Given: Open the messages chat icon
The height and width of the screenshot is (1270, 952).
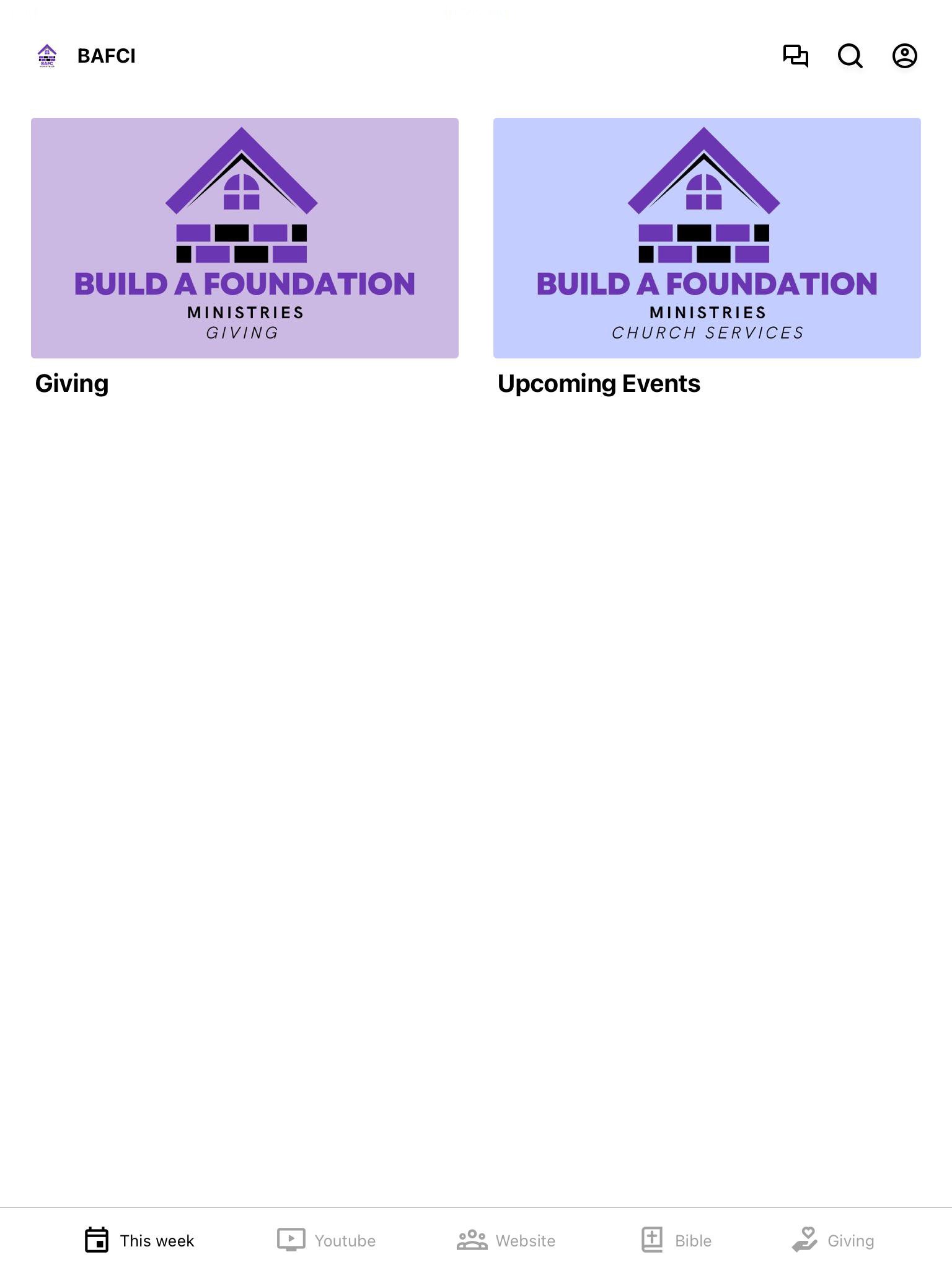Looking at the screenshot, I should point(796,56).
